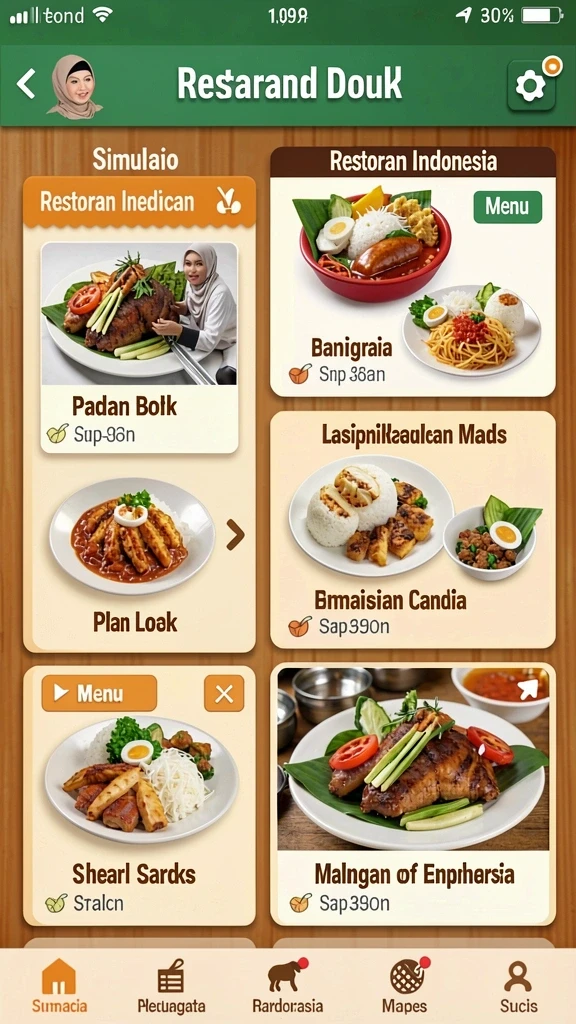Go to the Mapes tab
The image size is (576, 1024).
coord(405,987)
